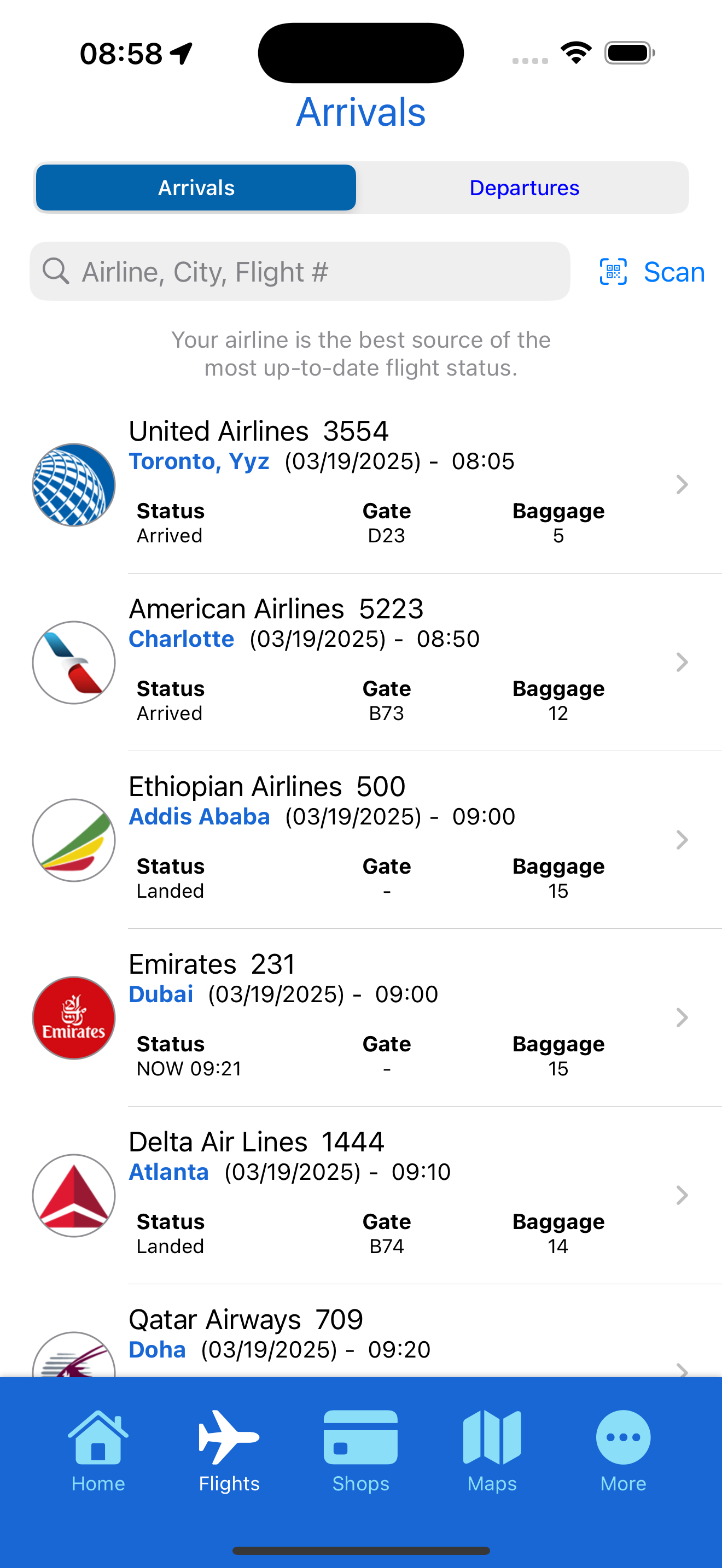
Task: Tap the Airline, City, Flight search field
Action: (302, 272)
